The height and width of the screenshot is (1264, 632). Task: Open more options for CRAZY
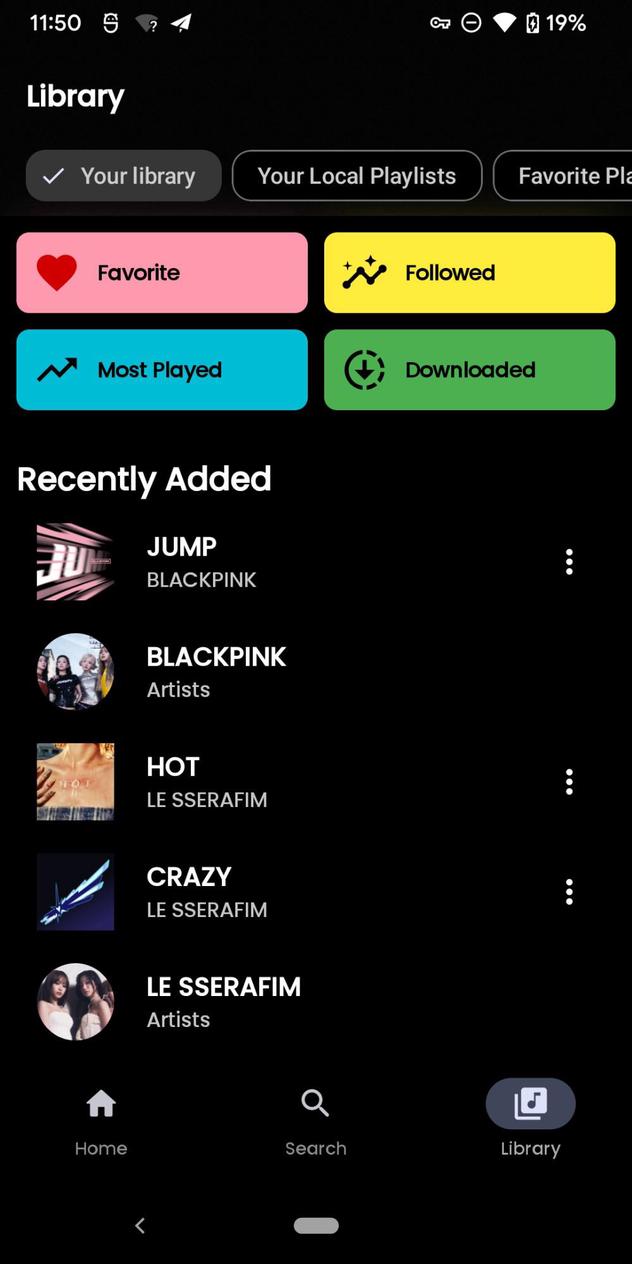coord(569,892)
